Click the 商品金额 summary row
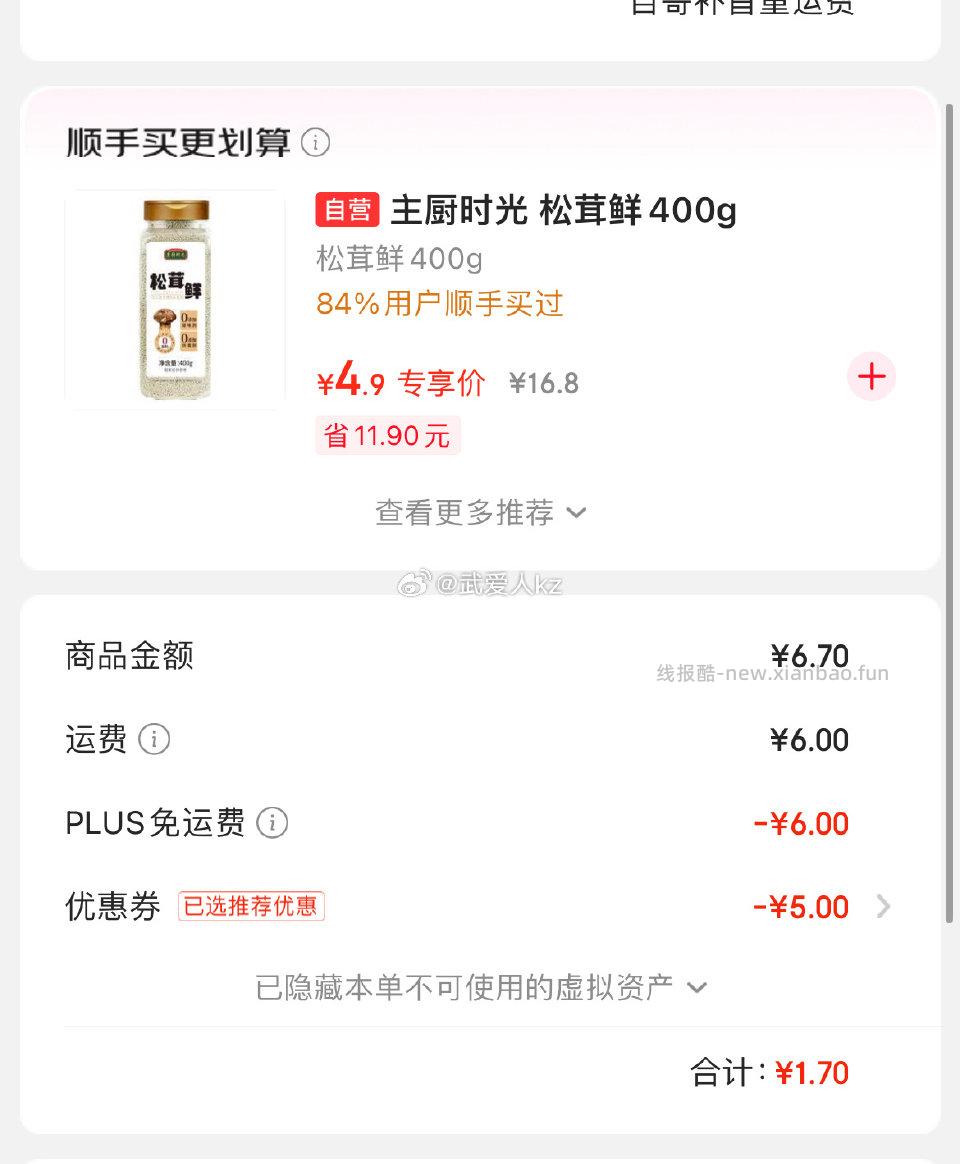This screenshot has height=1164, width=960. [128, 656]
